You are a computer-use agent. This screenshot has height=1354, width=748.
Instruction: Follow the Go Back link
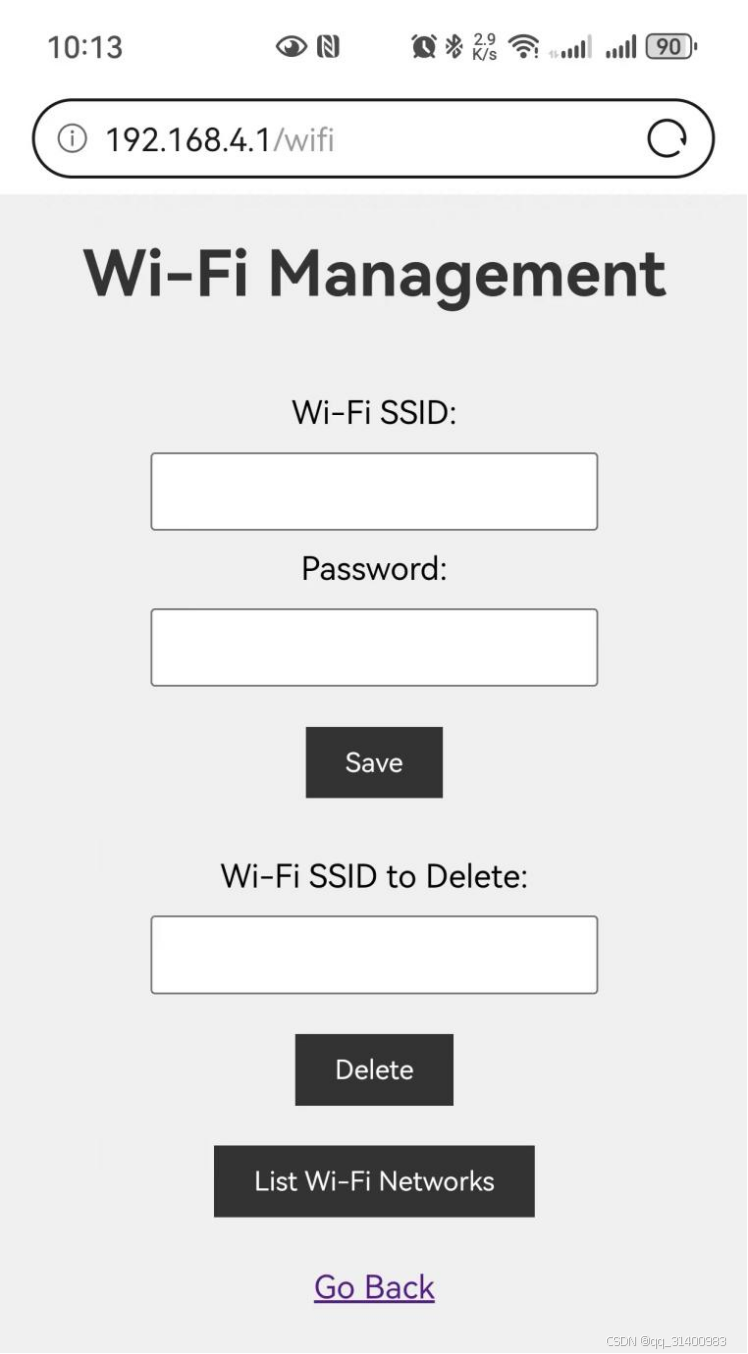[374, 1287]
